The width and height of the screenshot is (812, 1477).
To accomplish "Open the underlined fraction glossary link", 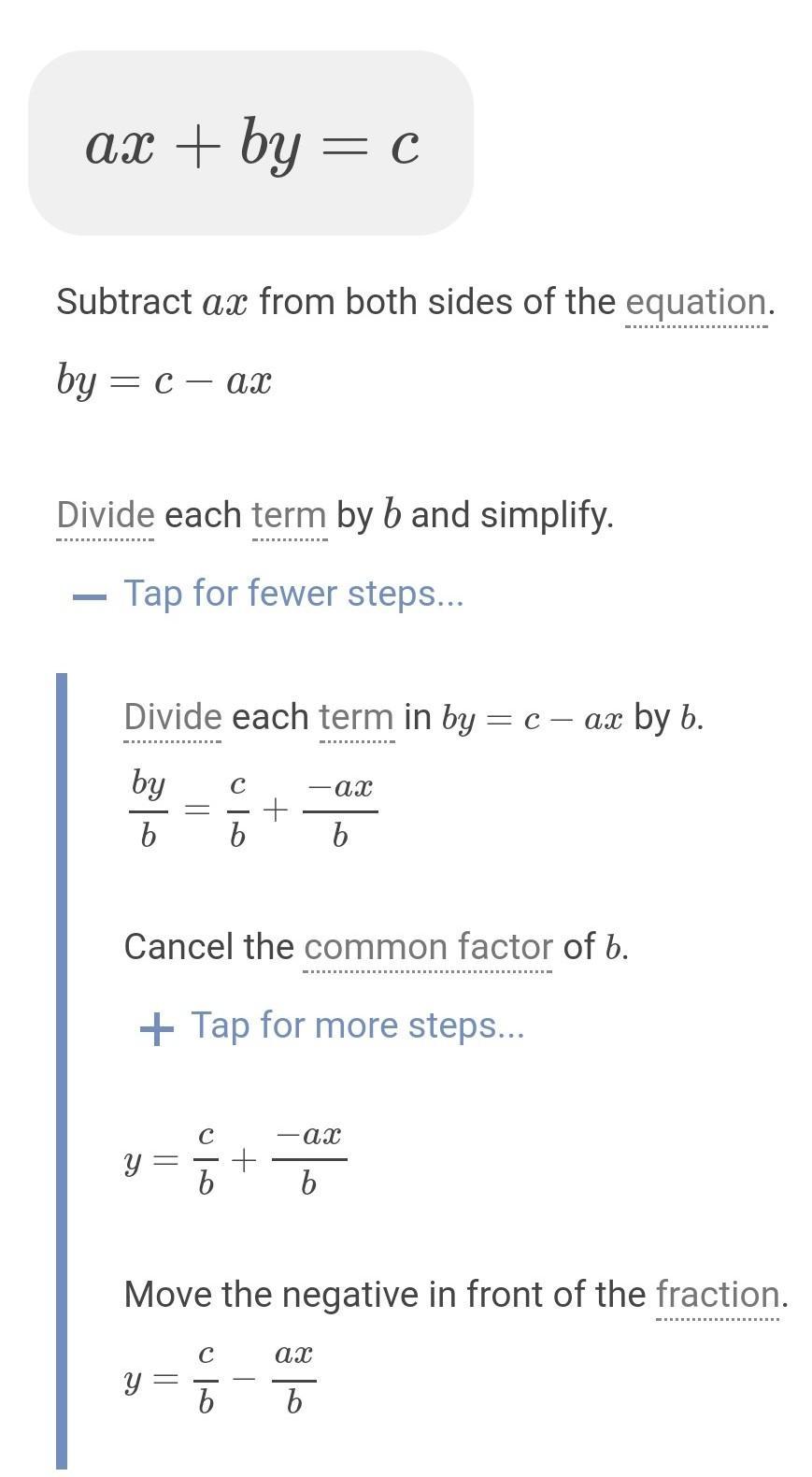I will pos(718,1296).
